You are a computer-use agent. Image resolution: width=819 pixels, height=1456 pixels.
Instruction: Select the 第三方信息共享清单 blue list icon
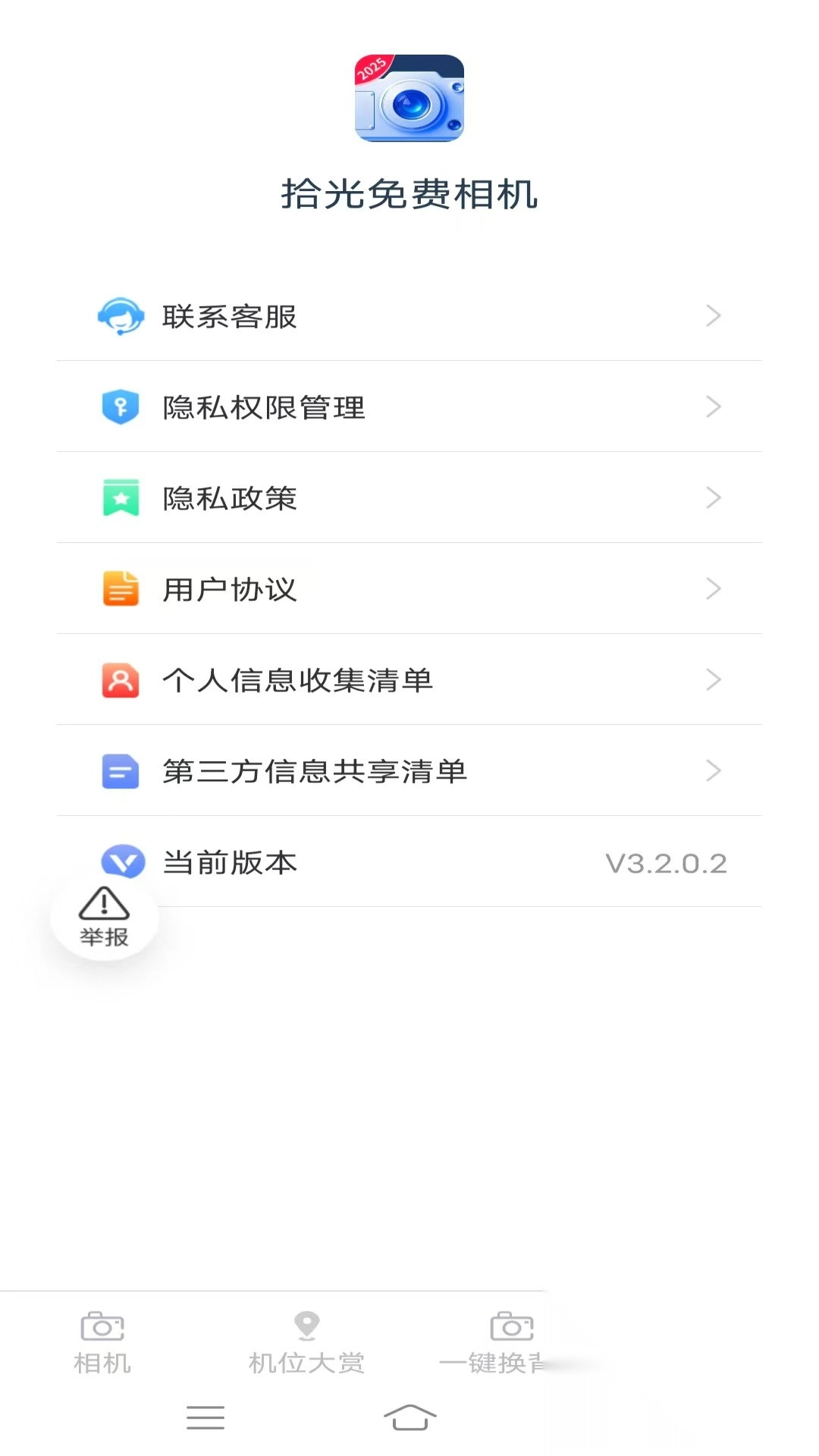point(121,771)
